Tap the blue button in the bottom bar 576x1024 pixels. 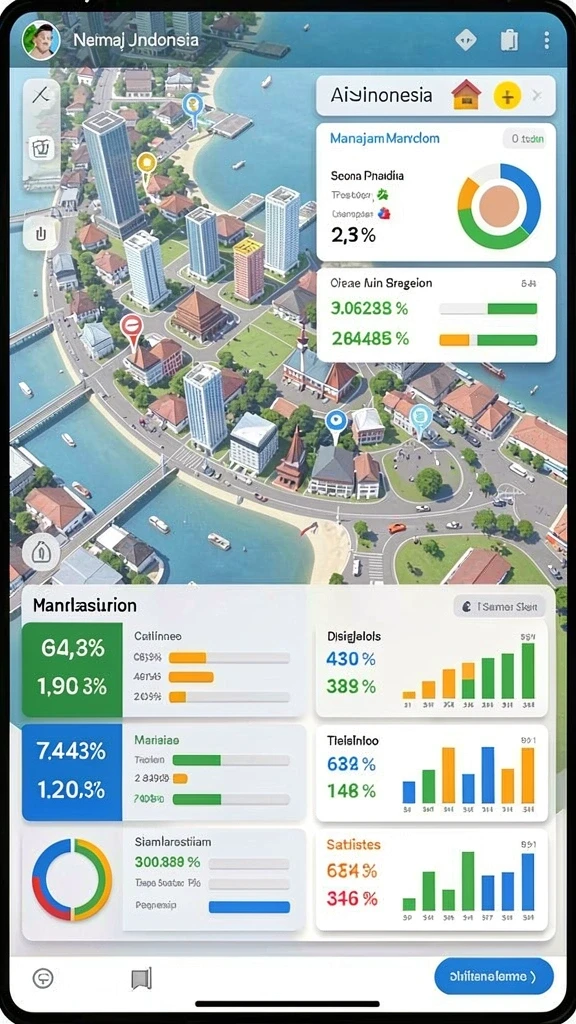pyautogui.click(x=494, y=977)
